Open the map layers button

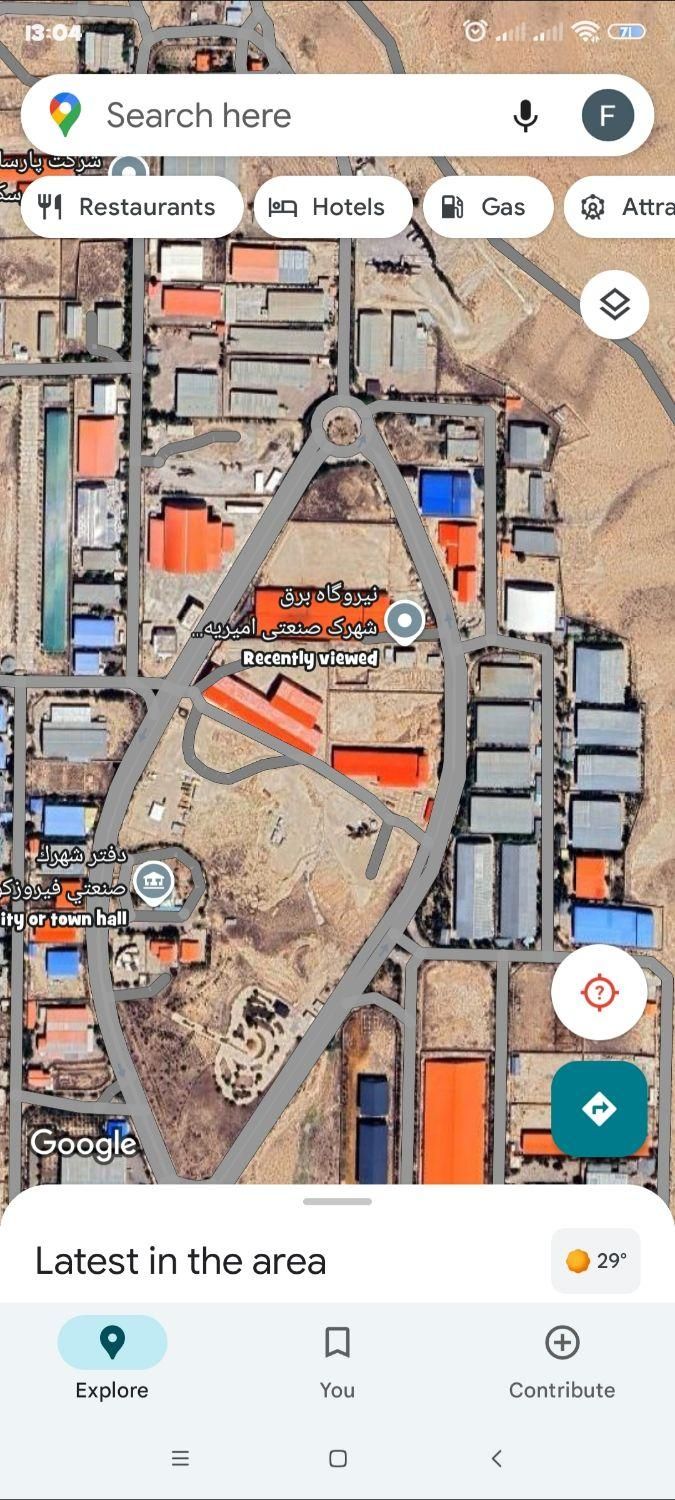[x=614, y=304]
